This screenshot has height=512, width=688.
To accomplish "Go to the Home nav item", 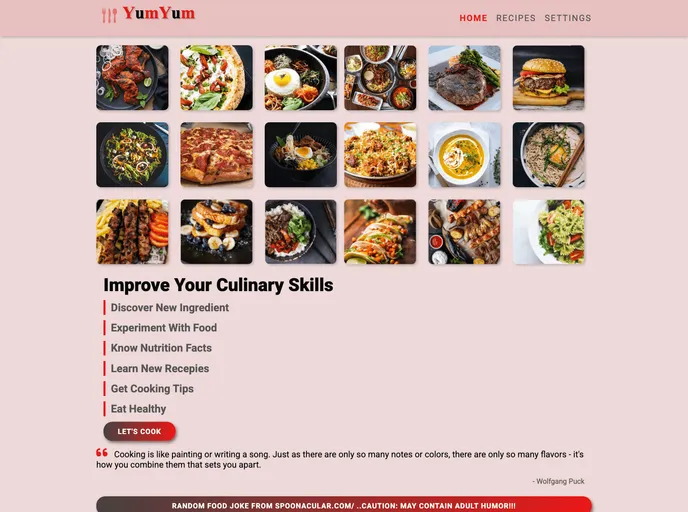I will point(473,18).
